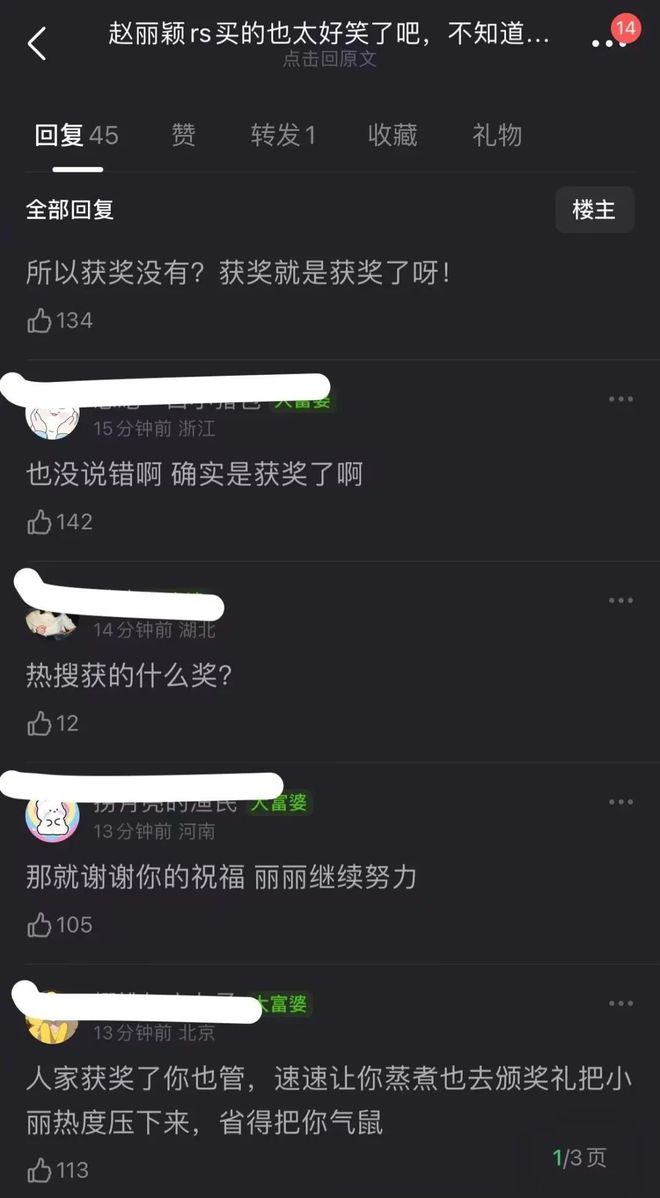The height and width of the screenshot is (1198, 660).
Task: Like the reply starting 人家获奖了你也管
Action: 40,1170
